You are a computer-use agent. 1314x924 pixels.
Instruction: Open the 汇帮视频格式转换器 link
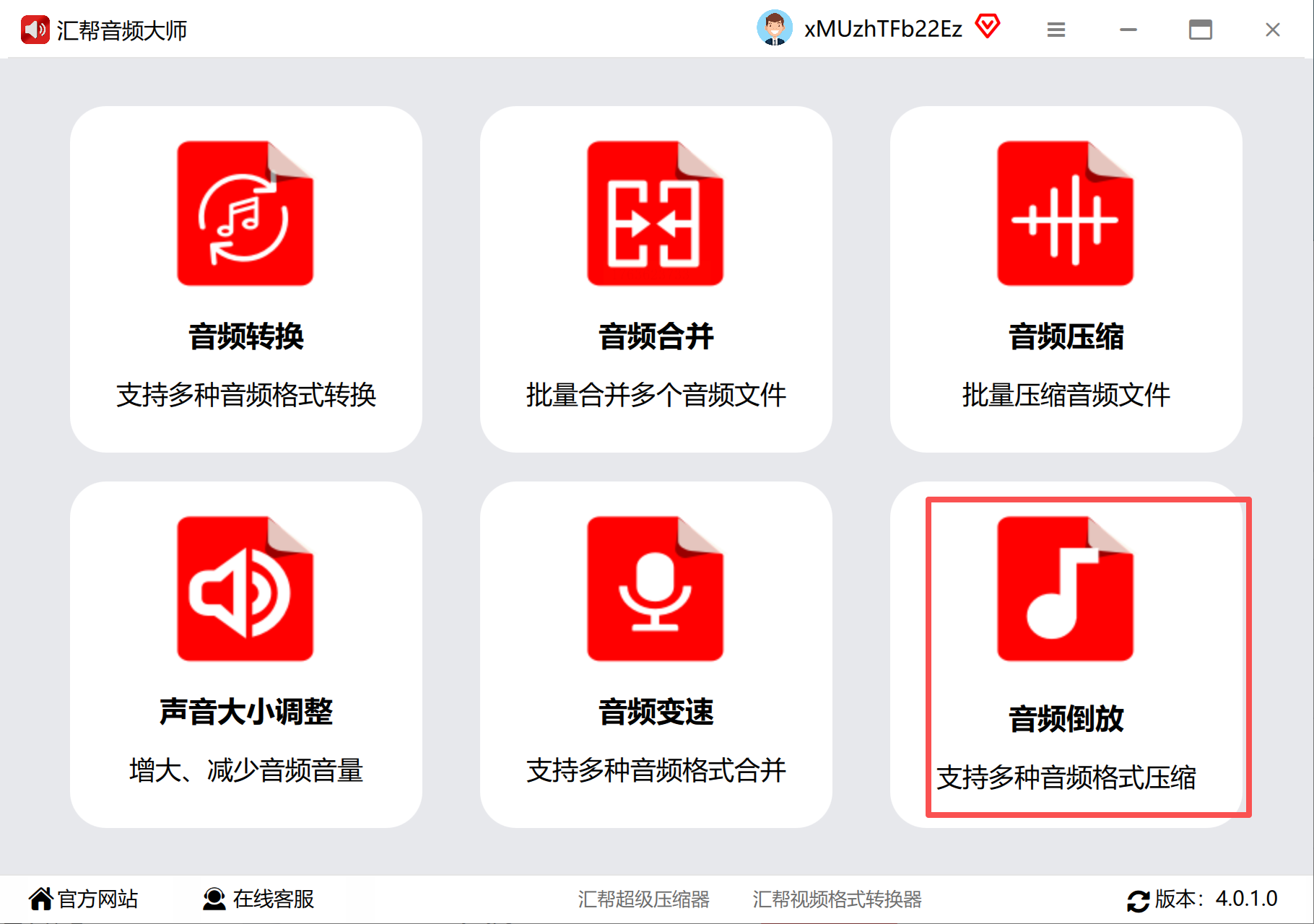click(x=837, y=899)
